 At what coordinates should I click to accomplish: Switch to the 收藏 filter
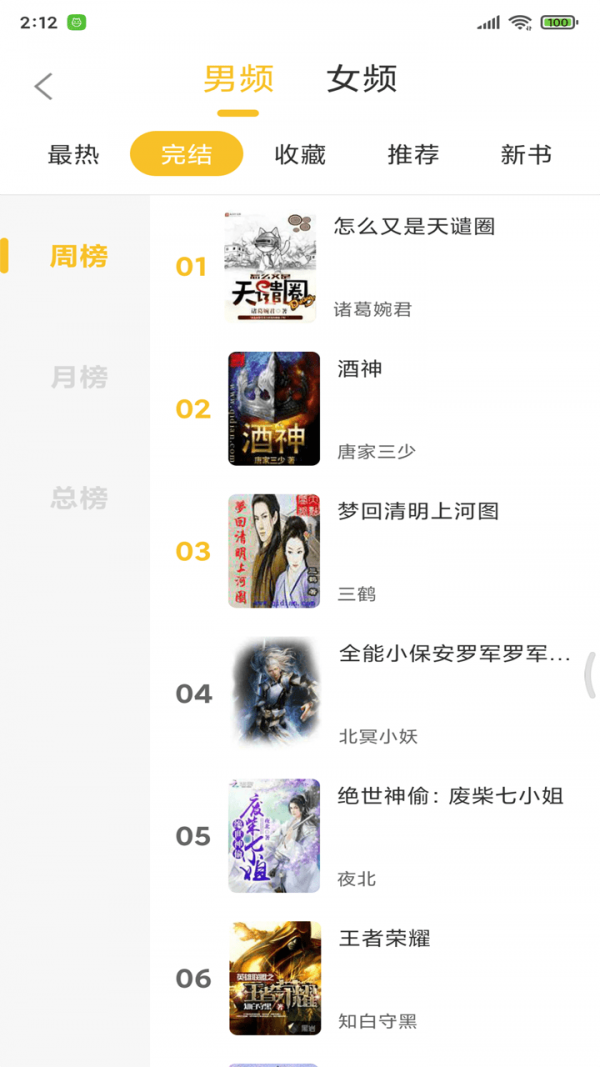pos(300,155)
